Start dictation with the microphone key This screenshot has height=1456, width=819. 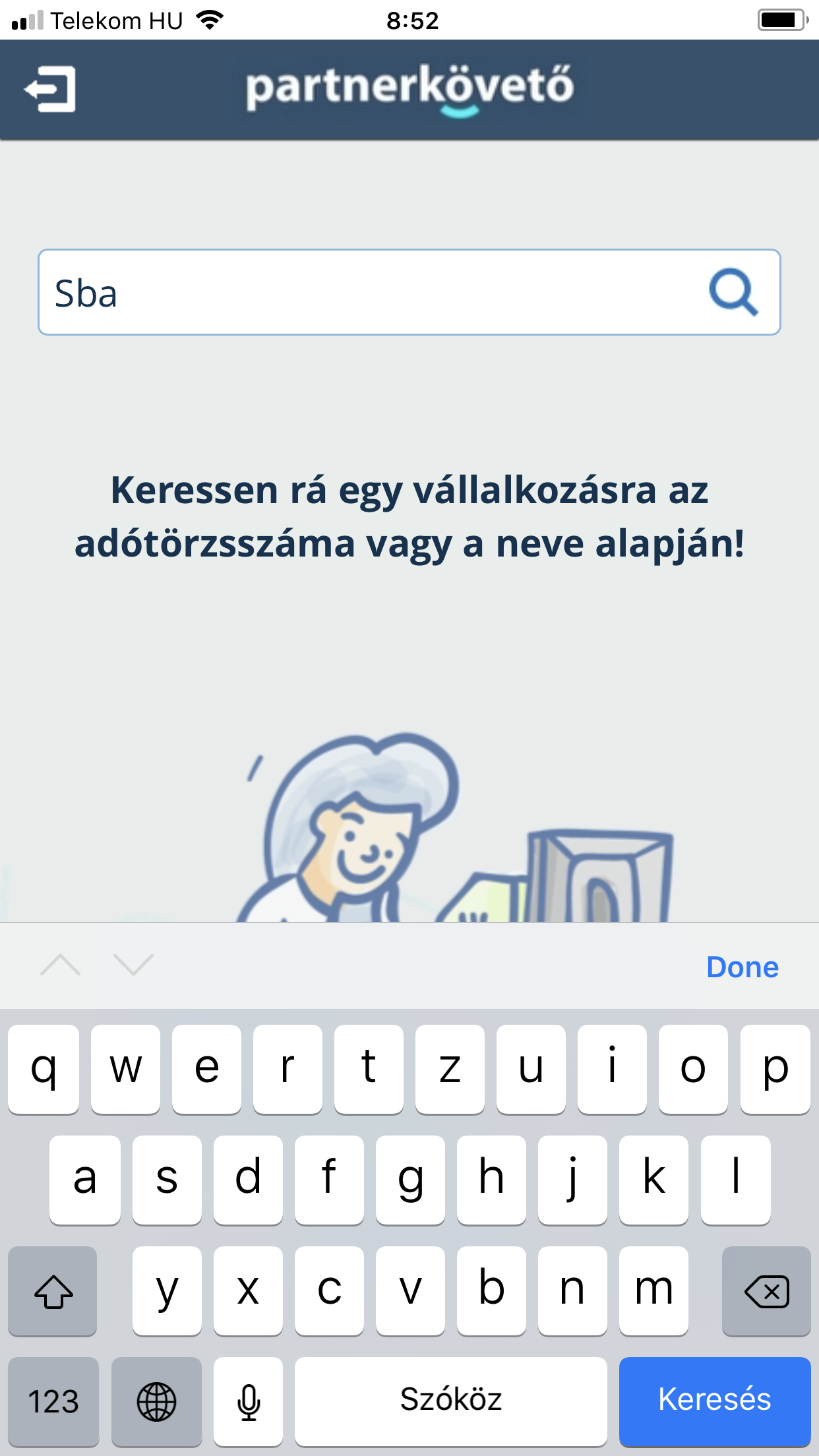(249, 1400)
